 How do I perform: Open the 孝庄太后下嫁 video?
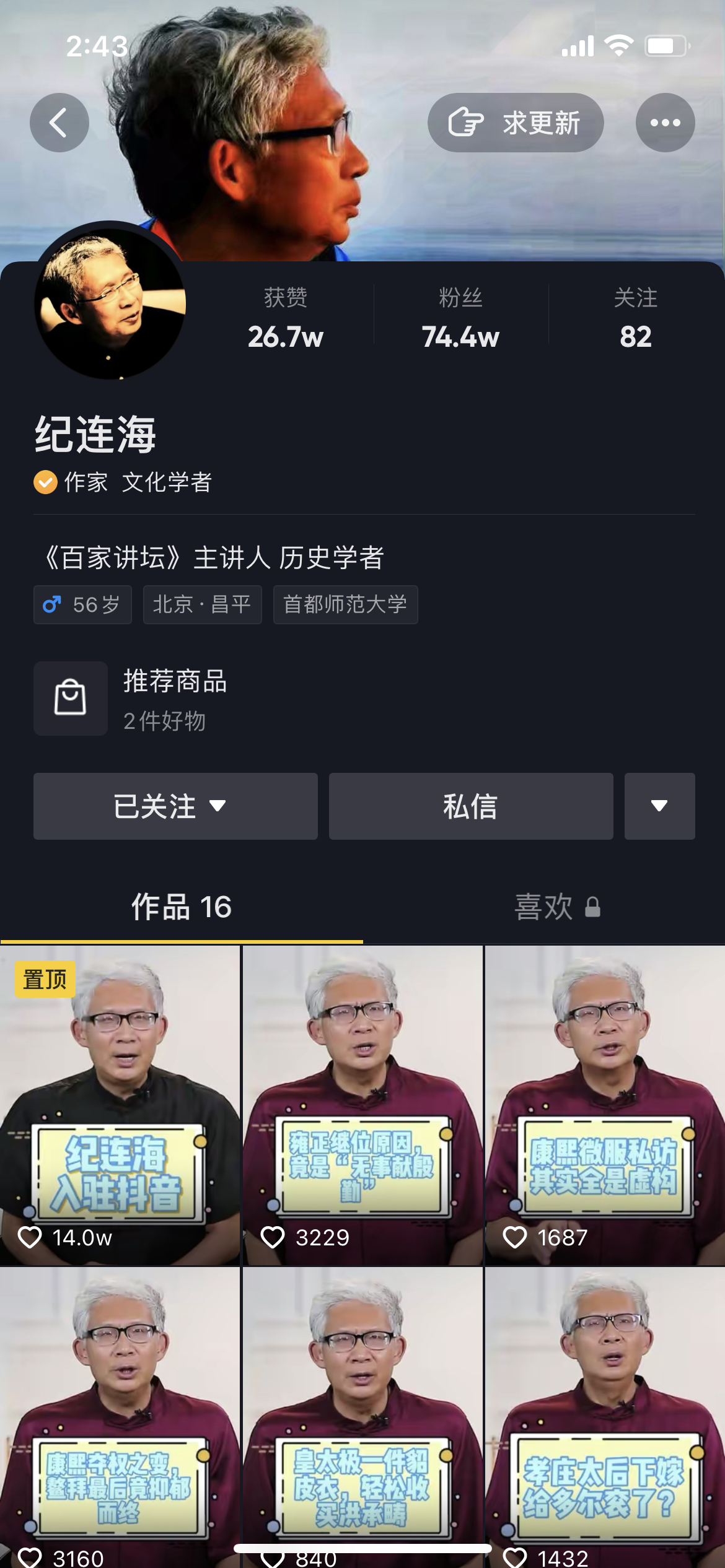coord(605,1418)
